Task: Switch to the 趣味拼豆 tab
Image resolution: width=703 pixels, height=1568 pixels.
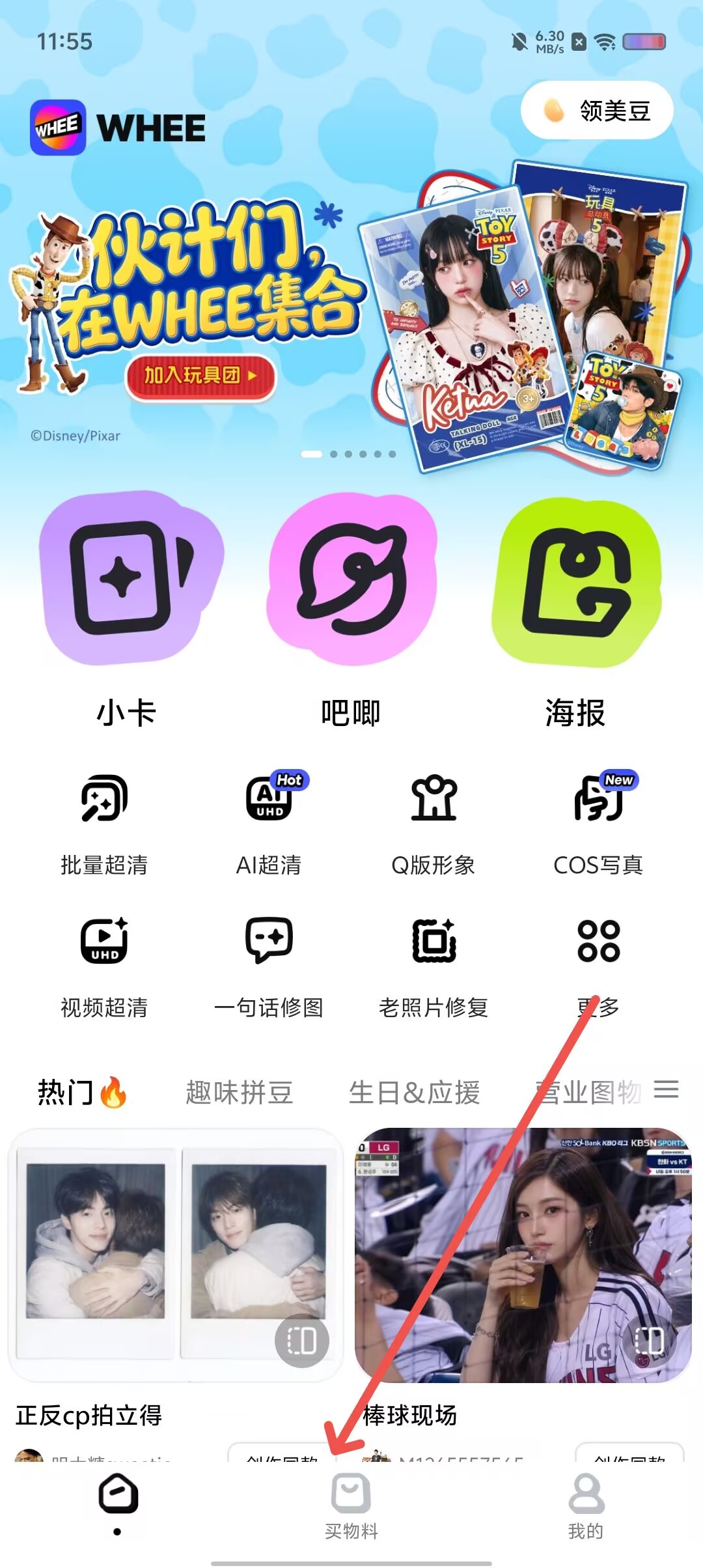Action: [239, 1093]
